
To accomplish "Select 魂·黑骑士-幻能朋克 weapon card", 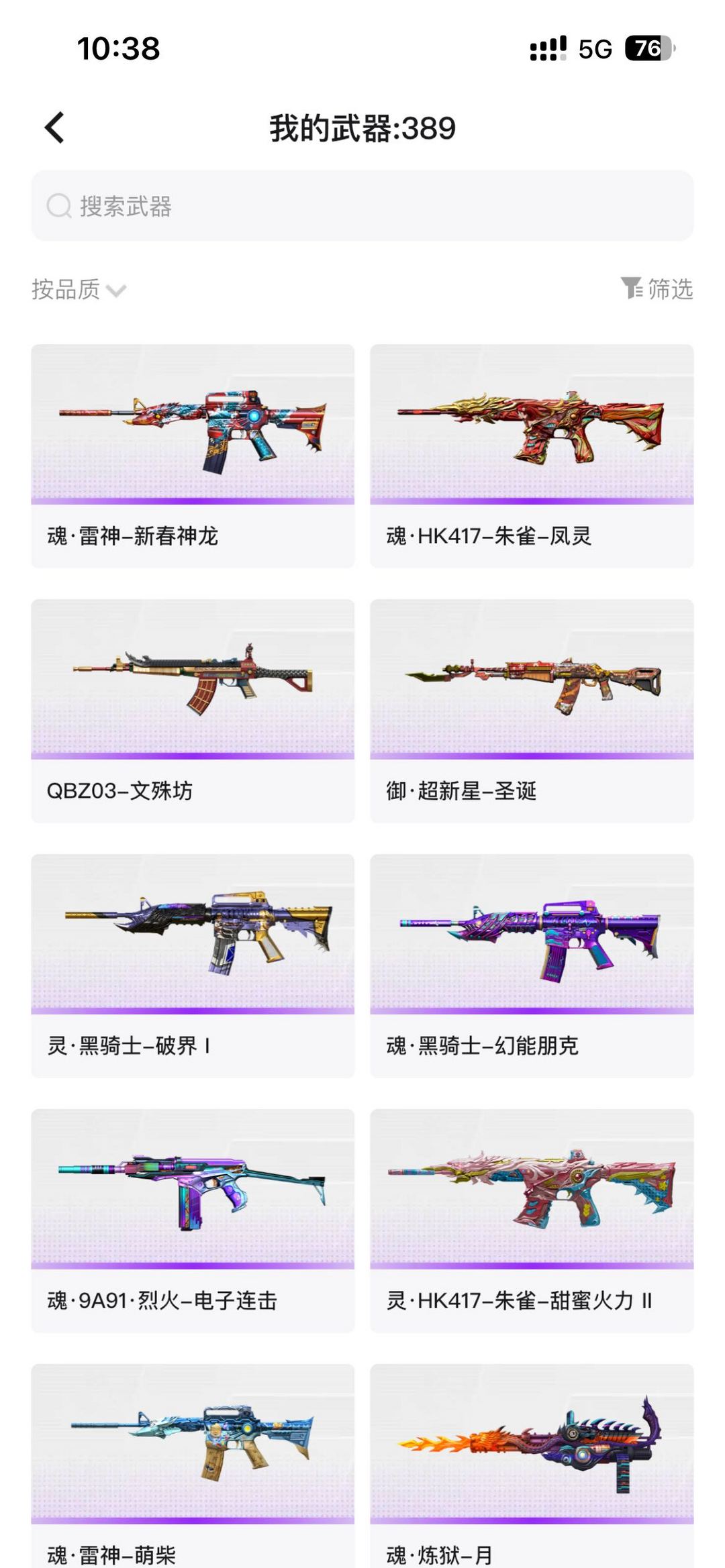I will [x=532, y=965].
